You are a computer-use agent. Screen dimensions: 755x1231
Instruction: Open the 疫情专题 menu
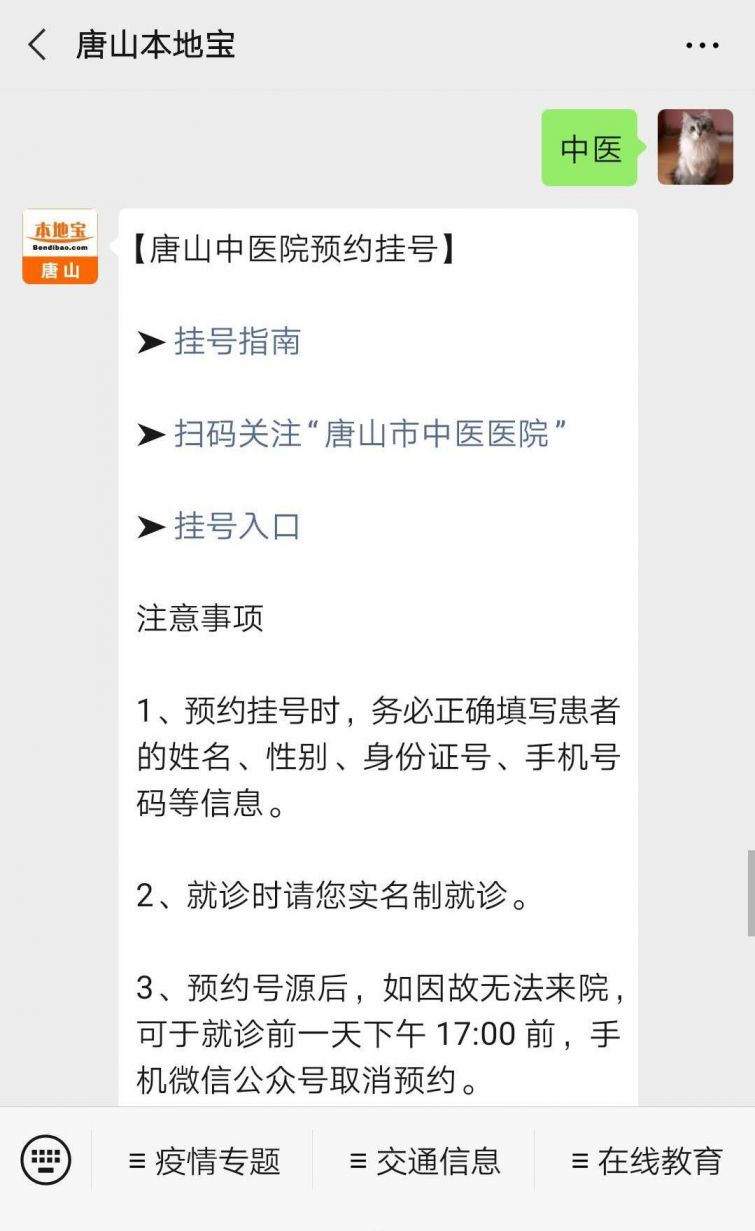(x=204, y=1161)
